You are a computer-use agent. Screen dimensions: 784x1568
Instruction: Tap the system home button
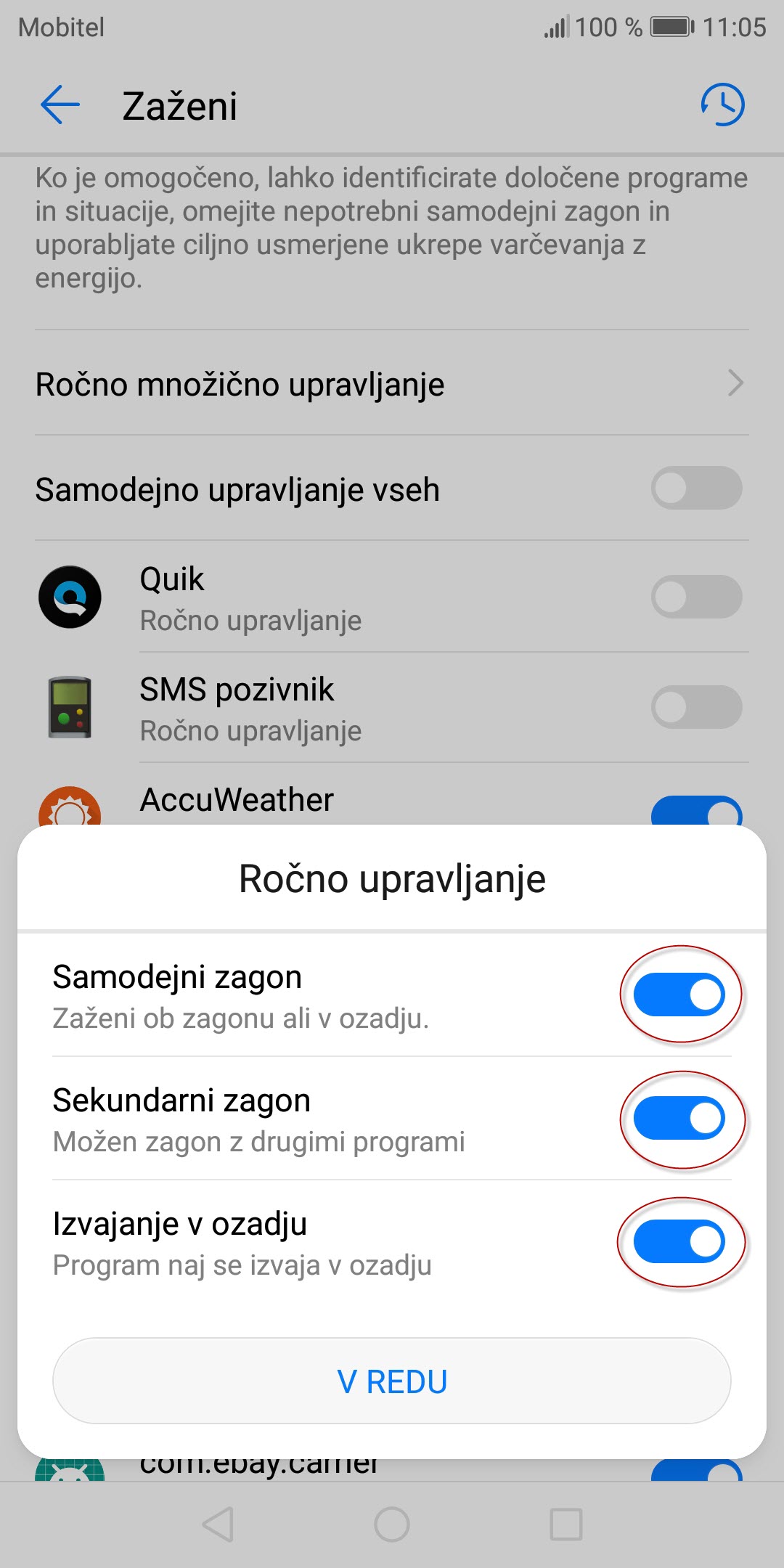point(392,1524)
